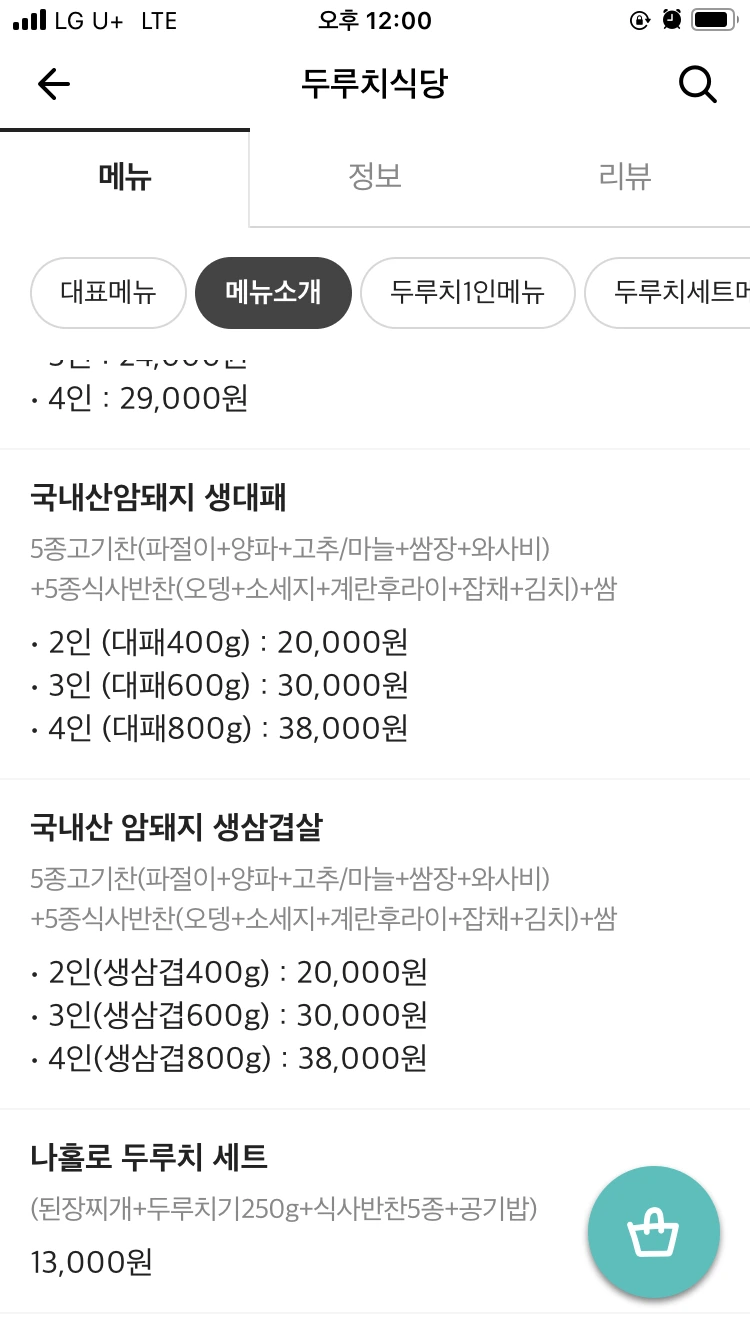Open the 나홀로 두루치 세트 menu item
The width and height of the screenshot is (750, 1334).
[375, 1211]
